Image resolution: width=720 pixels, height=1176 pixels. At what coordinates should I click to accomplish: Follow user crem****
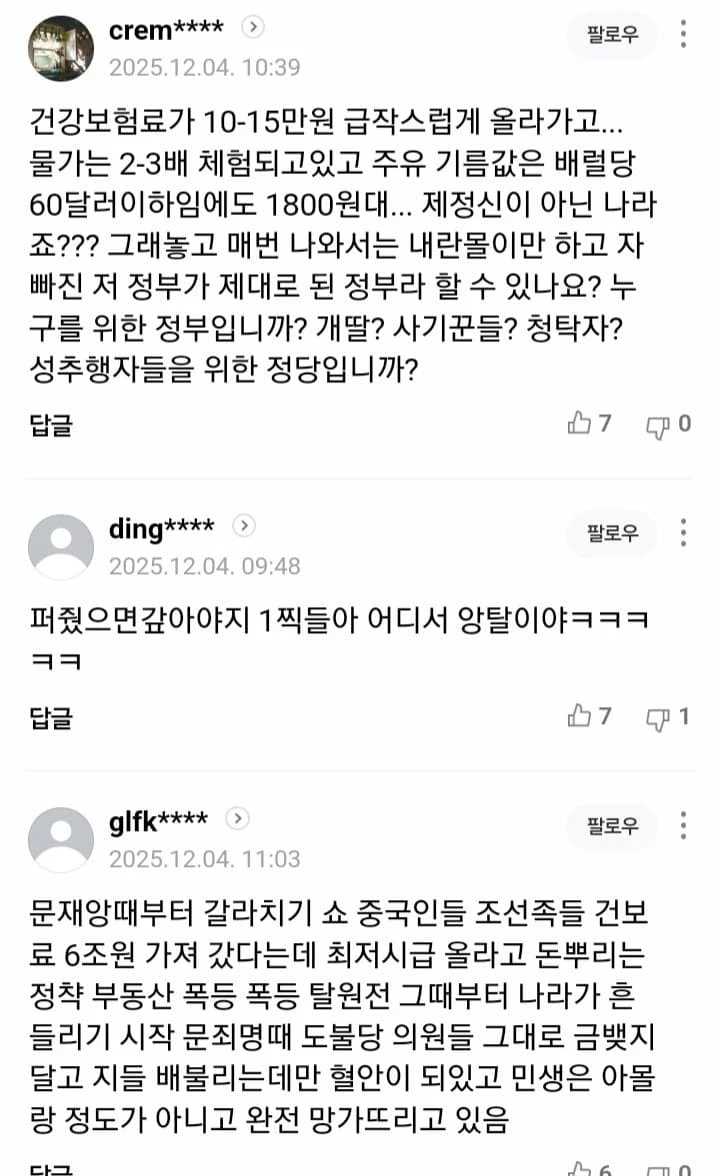tap(612, 37)
